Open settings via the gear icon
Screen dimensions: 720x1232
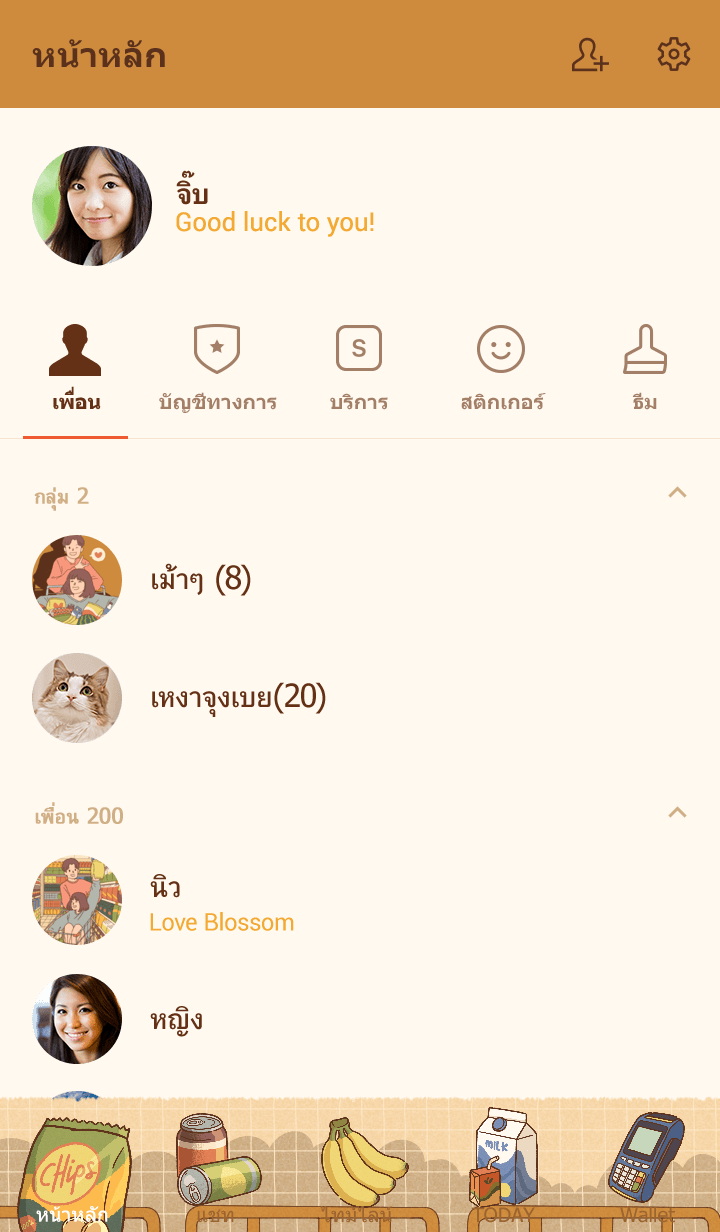[673, 55]
